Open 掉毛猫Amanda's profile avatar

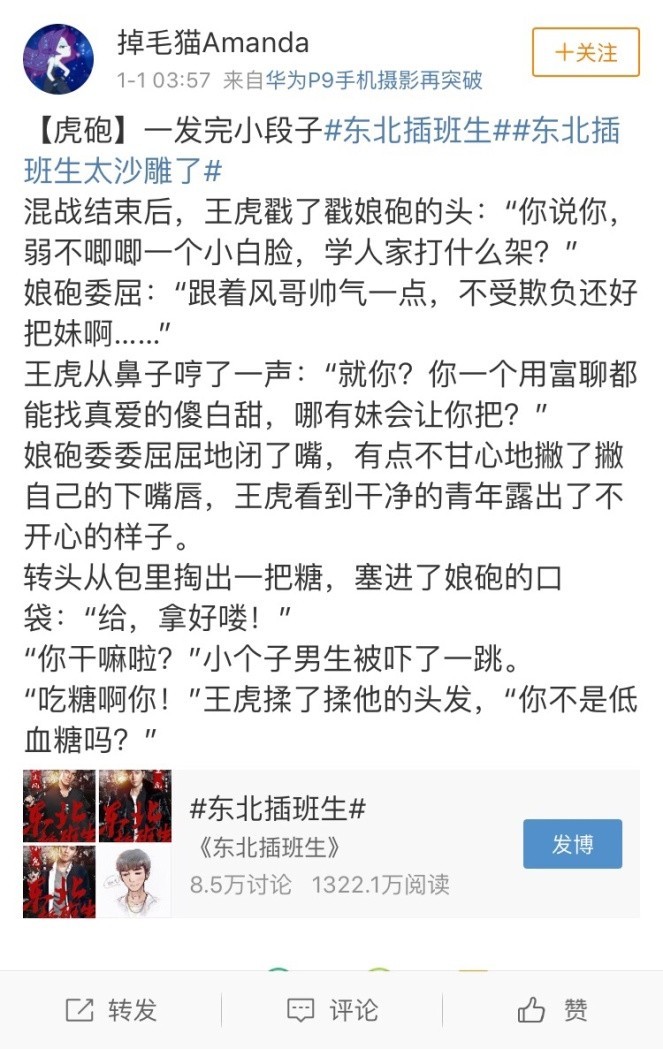click(59, 59)
